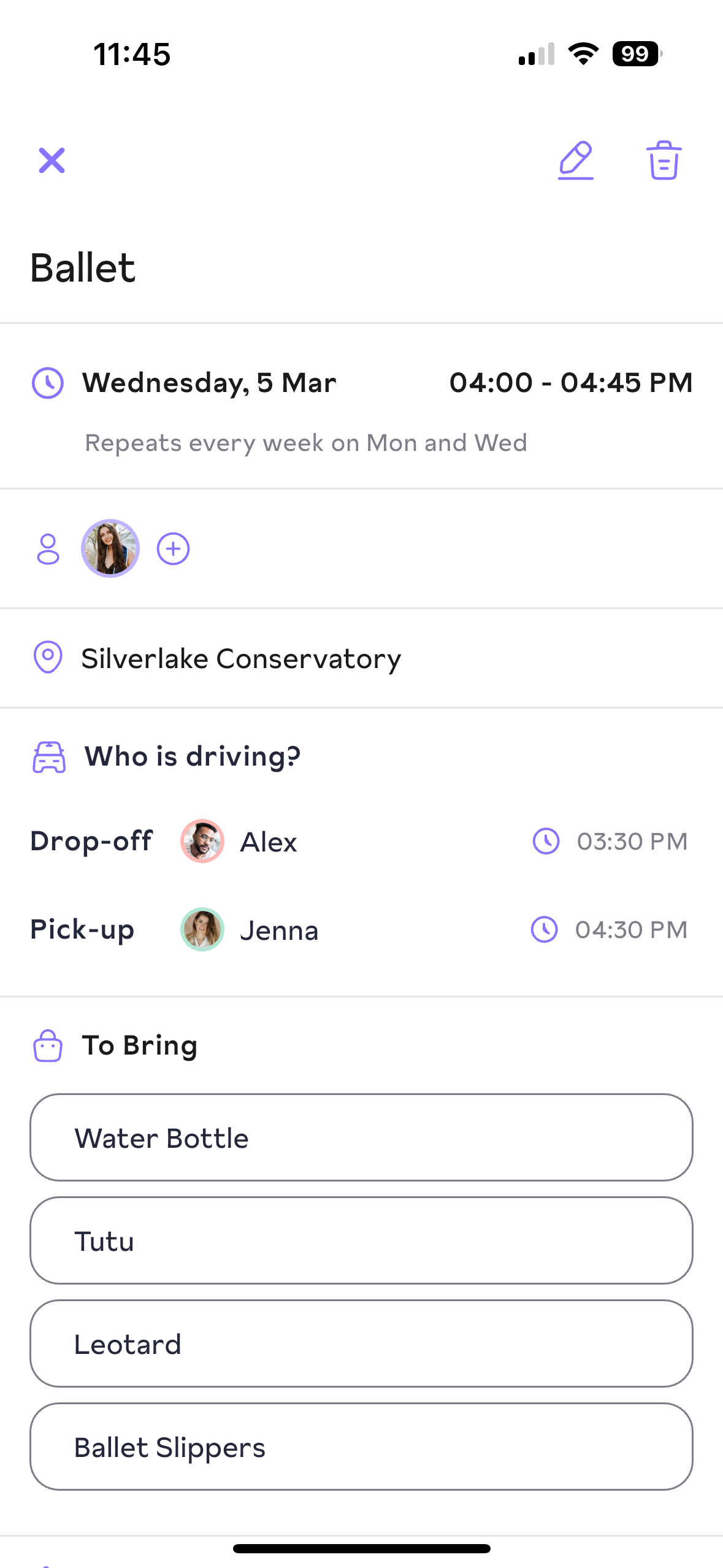Choose the Leotard item
The height and width of the screenshot is (1568, 723).
pos(361,1343)
